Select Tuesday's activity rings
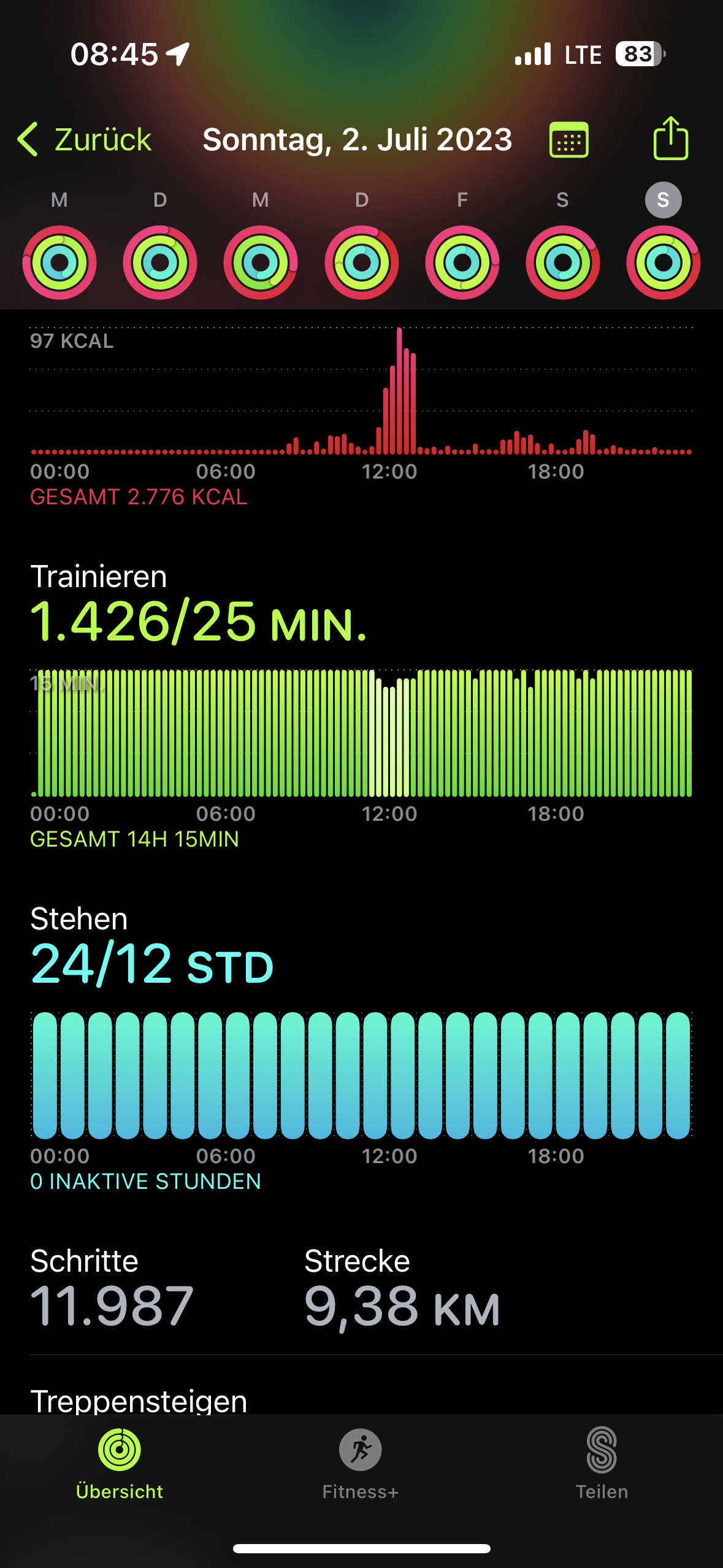 pos(160,263)
